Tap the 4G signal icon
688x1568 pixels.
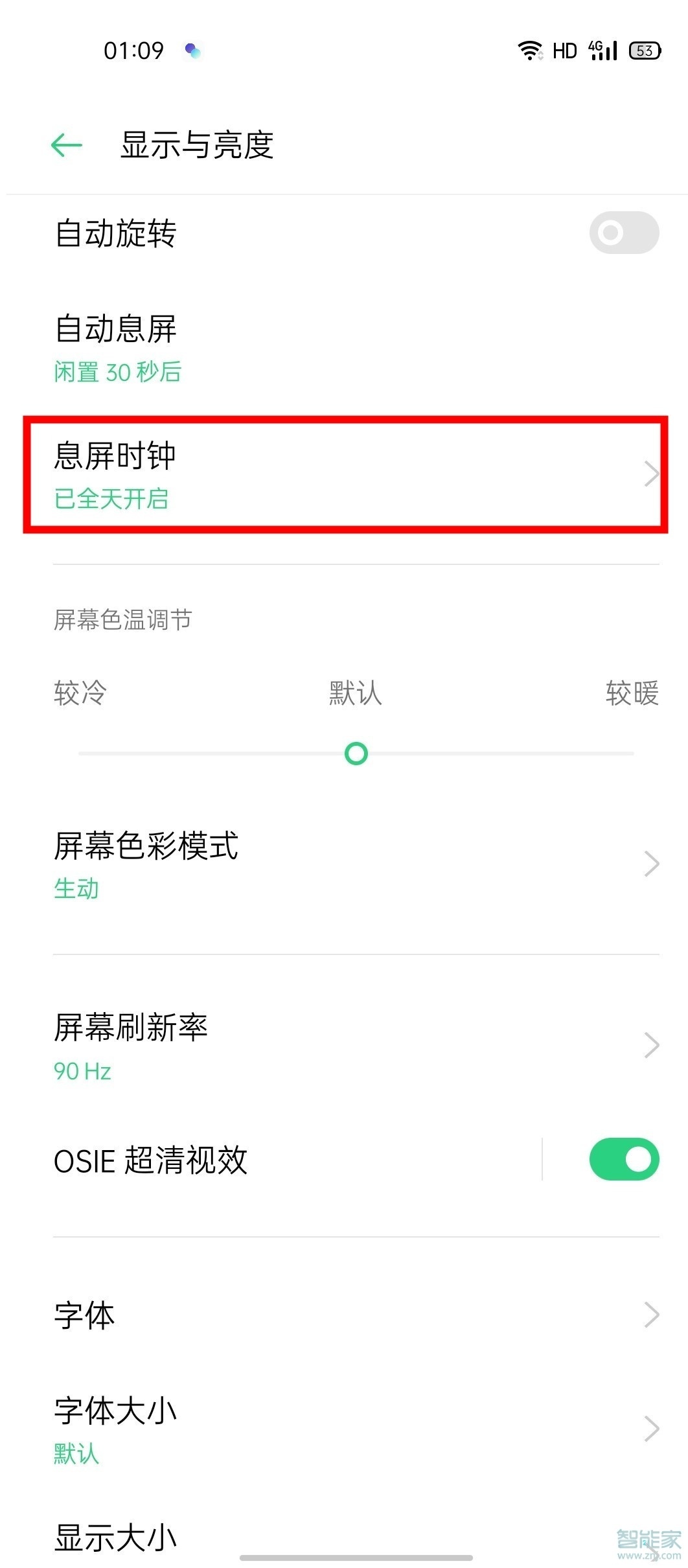[602, 51]
